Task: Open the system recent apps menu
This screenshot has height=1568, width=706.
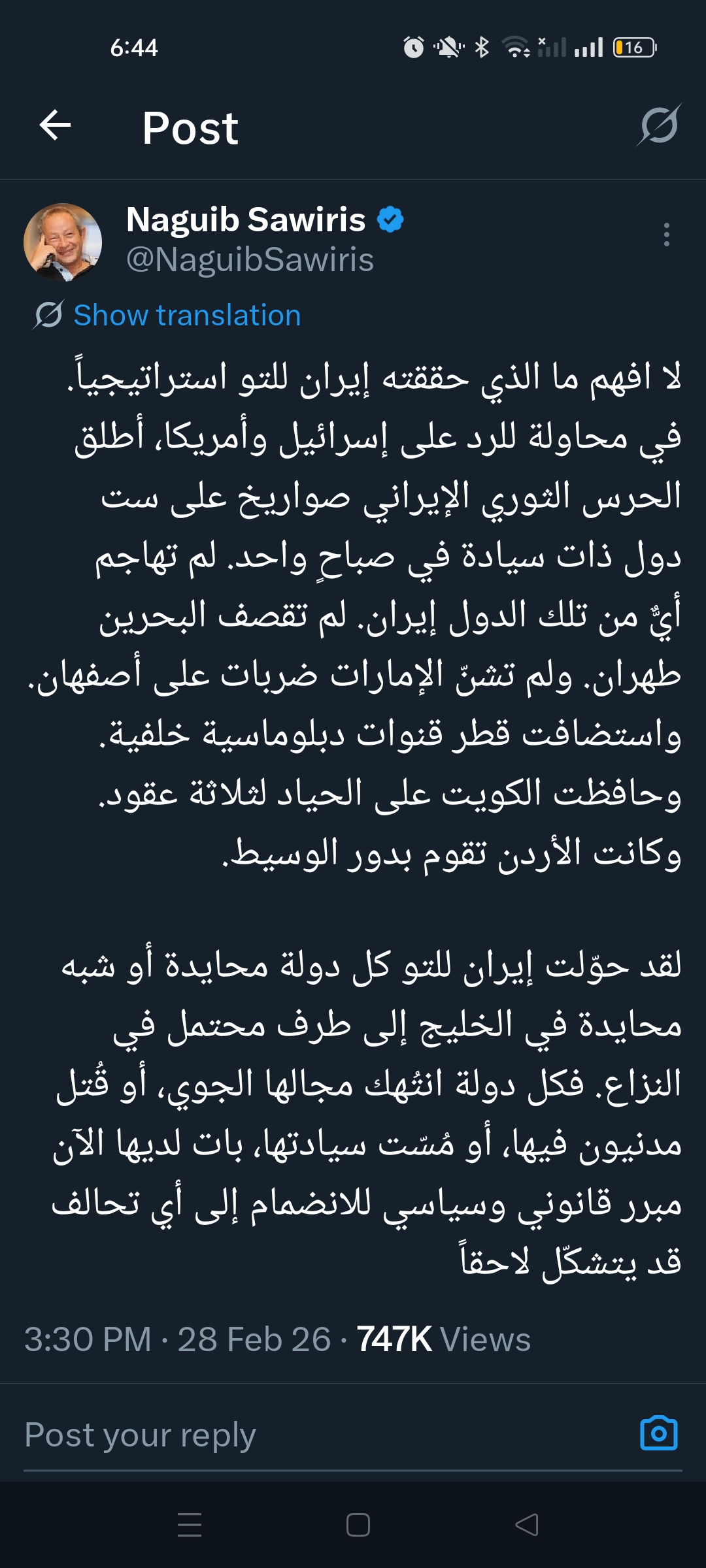Action: 190,1525
